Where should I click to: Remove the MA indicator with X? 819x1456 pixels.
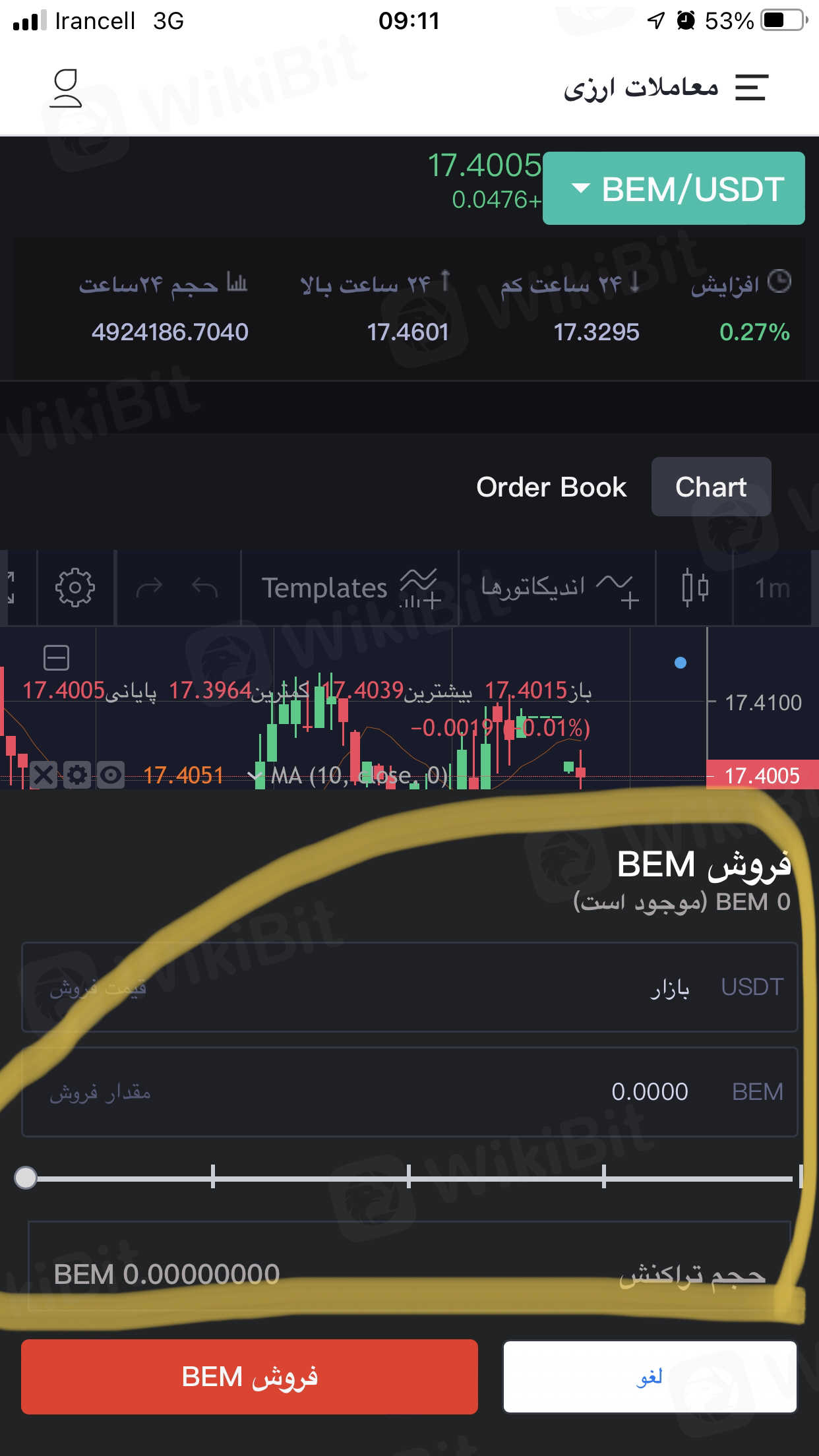[44, 775]
